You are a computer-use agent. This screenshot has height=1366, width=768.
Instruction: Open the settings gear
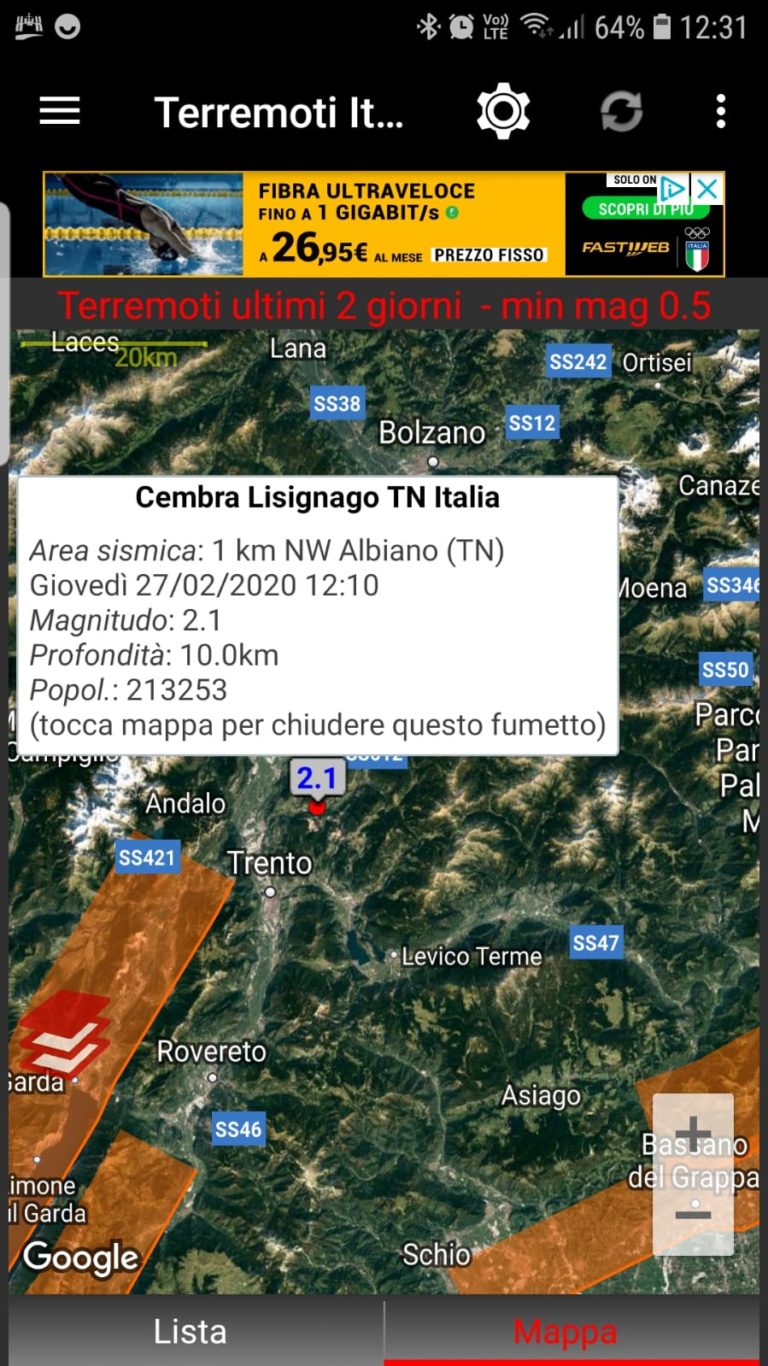(503, 112)
